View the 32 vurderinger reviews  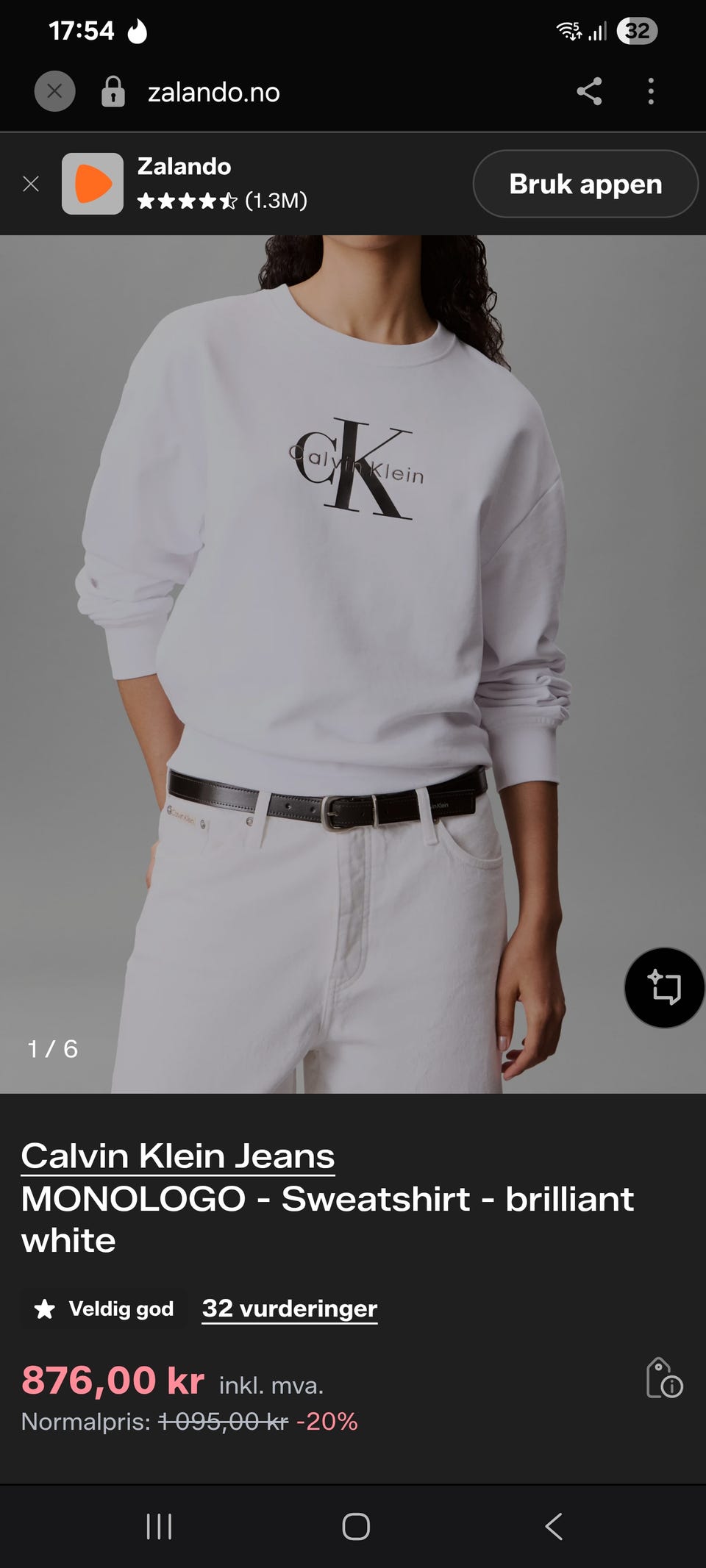click(x=290, y=1309)
